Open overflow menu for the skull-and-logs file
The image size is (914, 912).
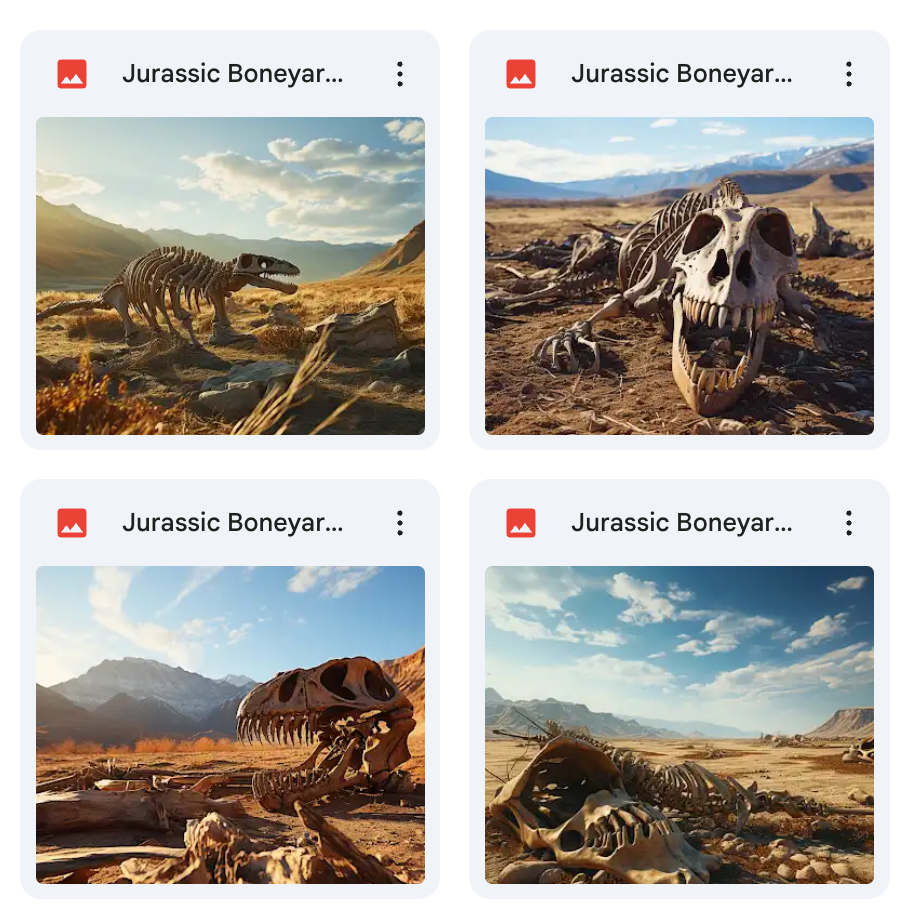tap(399, 523)
